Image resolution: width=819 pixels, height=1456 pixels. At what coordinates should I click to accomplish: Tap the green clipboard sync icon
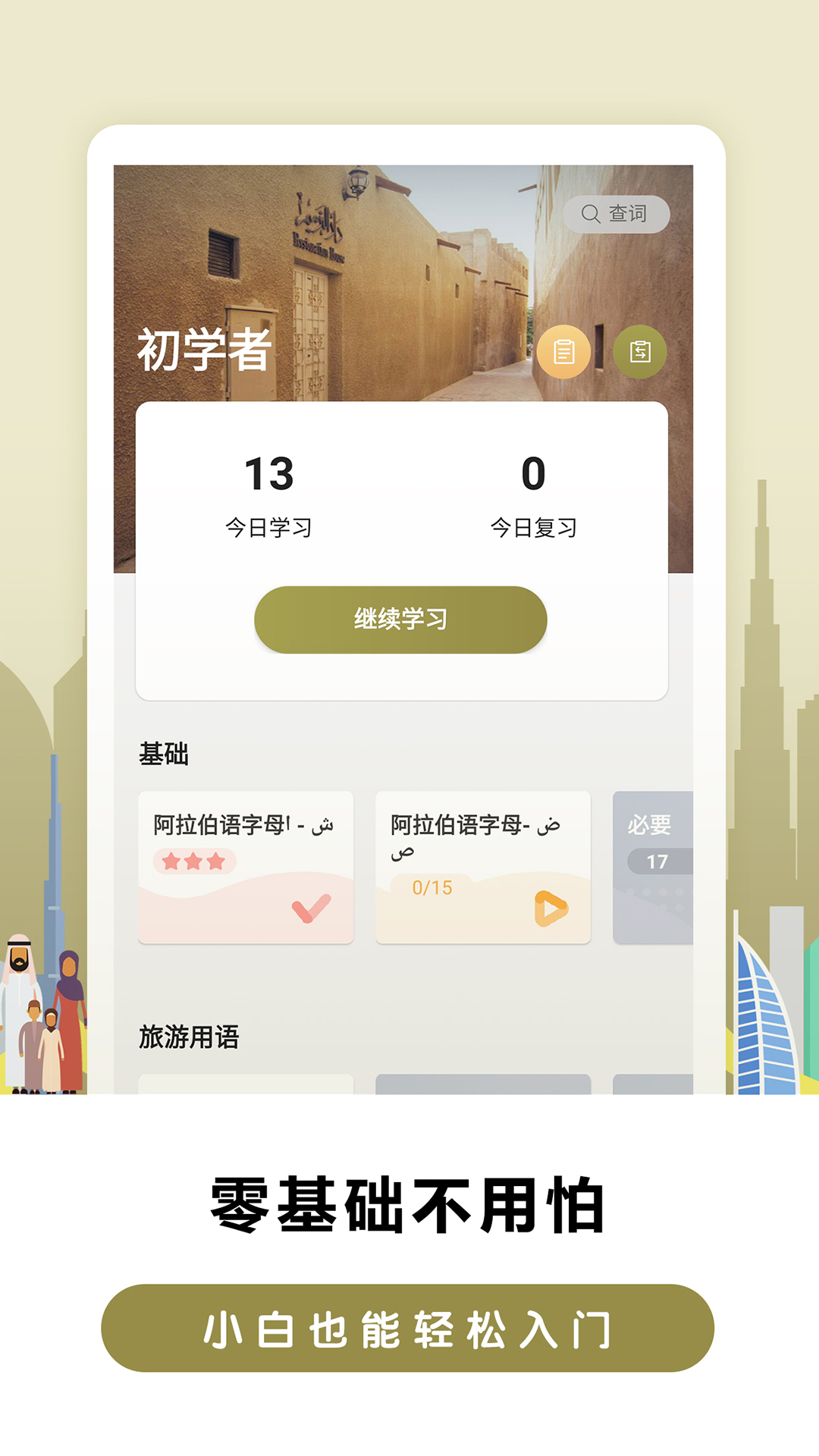(x=641, y=351)
